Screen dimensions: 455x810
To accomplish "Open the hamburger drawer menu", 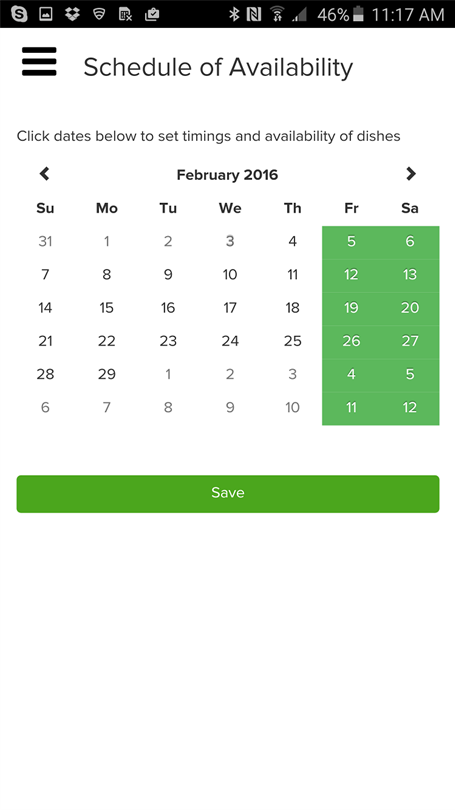I will coord(39,62).
